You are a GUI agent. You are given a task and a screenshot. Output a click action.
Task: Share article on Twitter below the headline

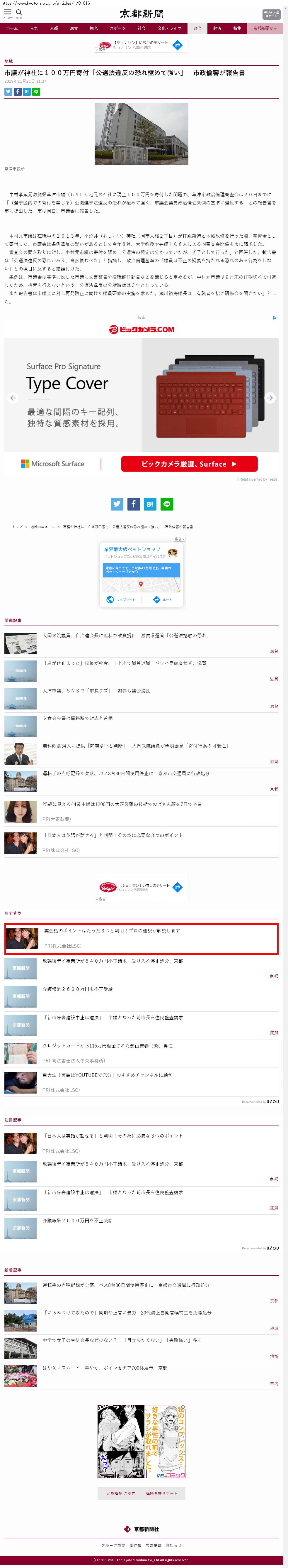(8, 91)
